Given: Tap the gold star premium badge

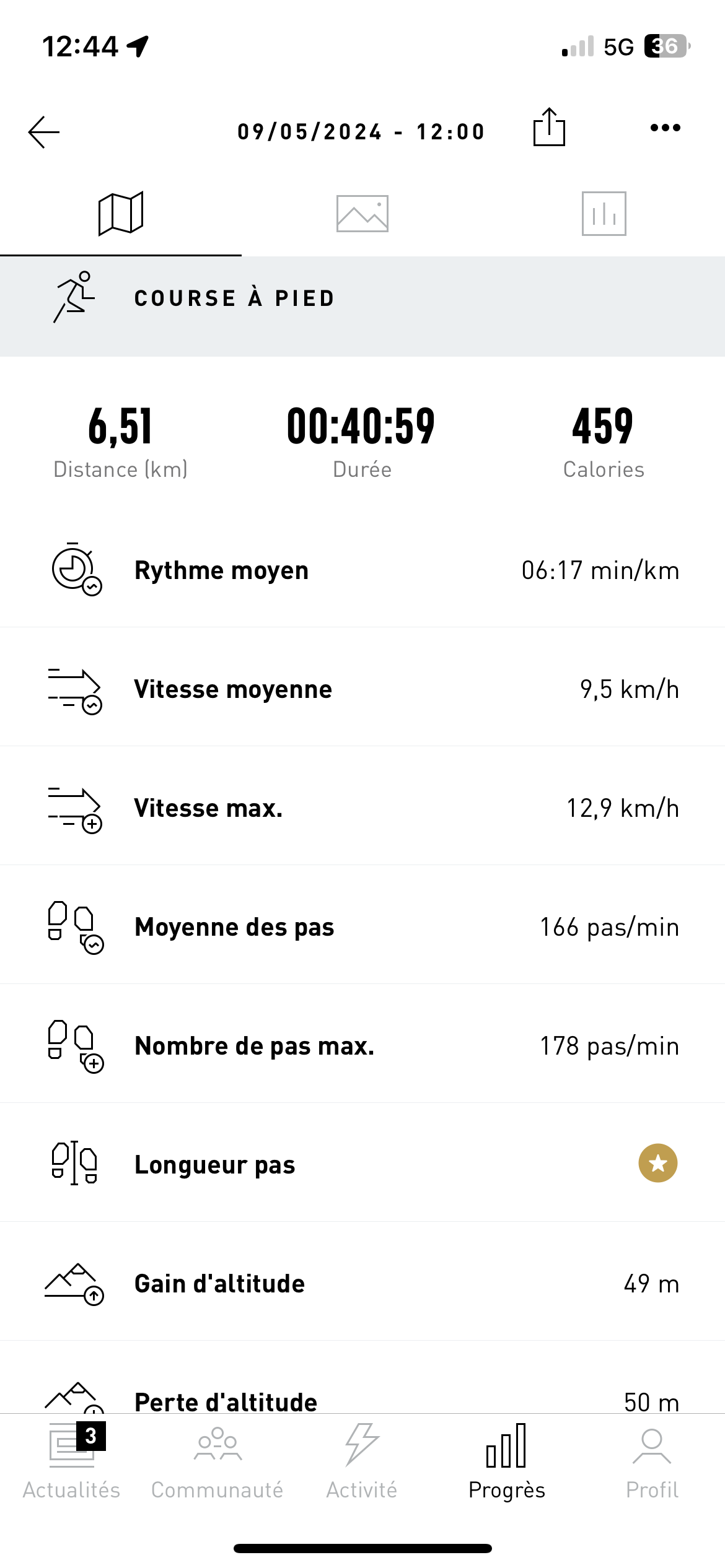Looking at the screenshot, I should click(x=658, y=1163).
